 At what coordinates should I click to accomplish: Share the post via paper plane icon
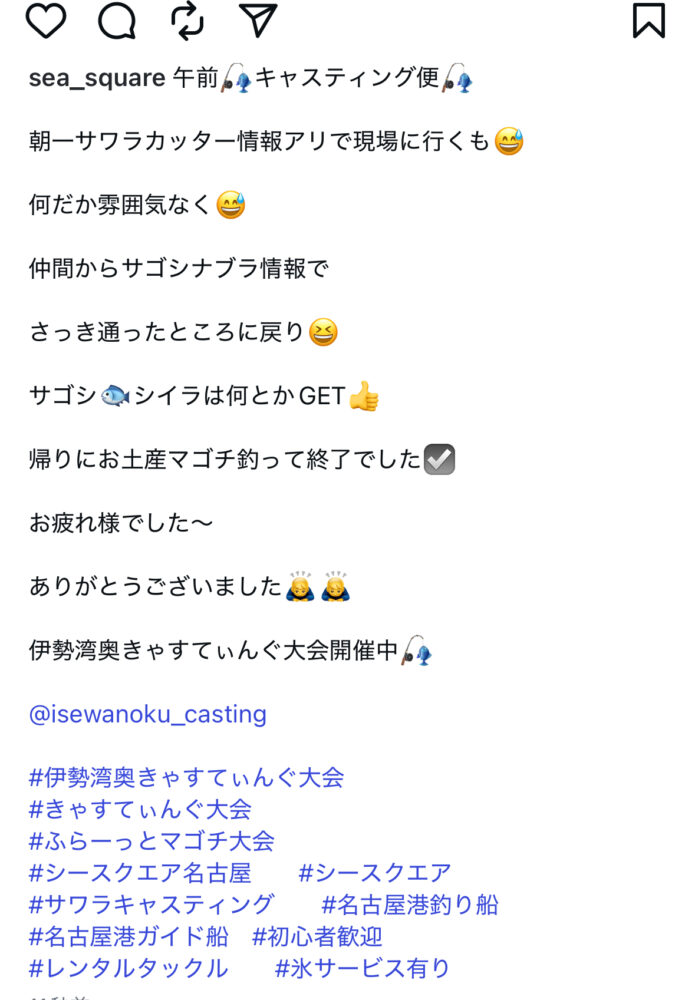click(x=258, y=19)
